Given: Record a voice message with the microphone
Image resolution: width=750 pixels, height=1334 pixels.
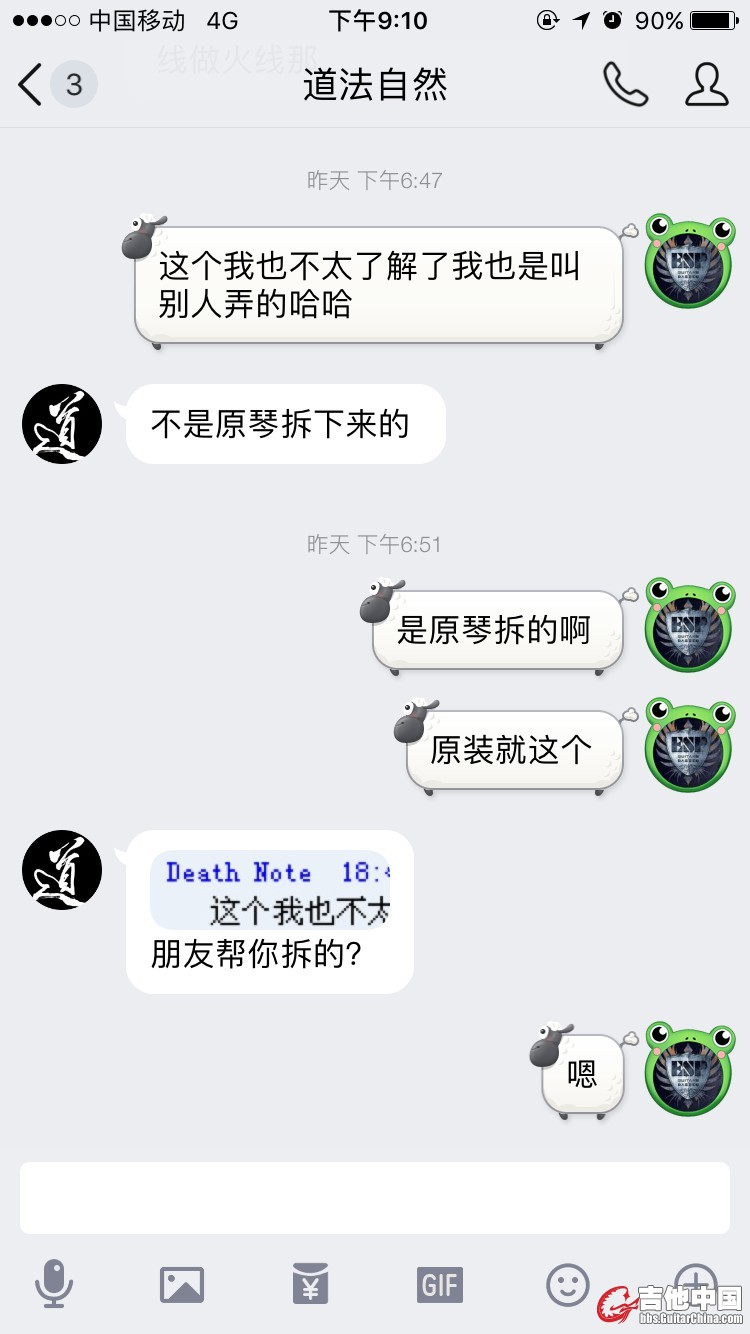Looking at the screenshot, I should point(54,1283).
